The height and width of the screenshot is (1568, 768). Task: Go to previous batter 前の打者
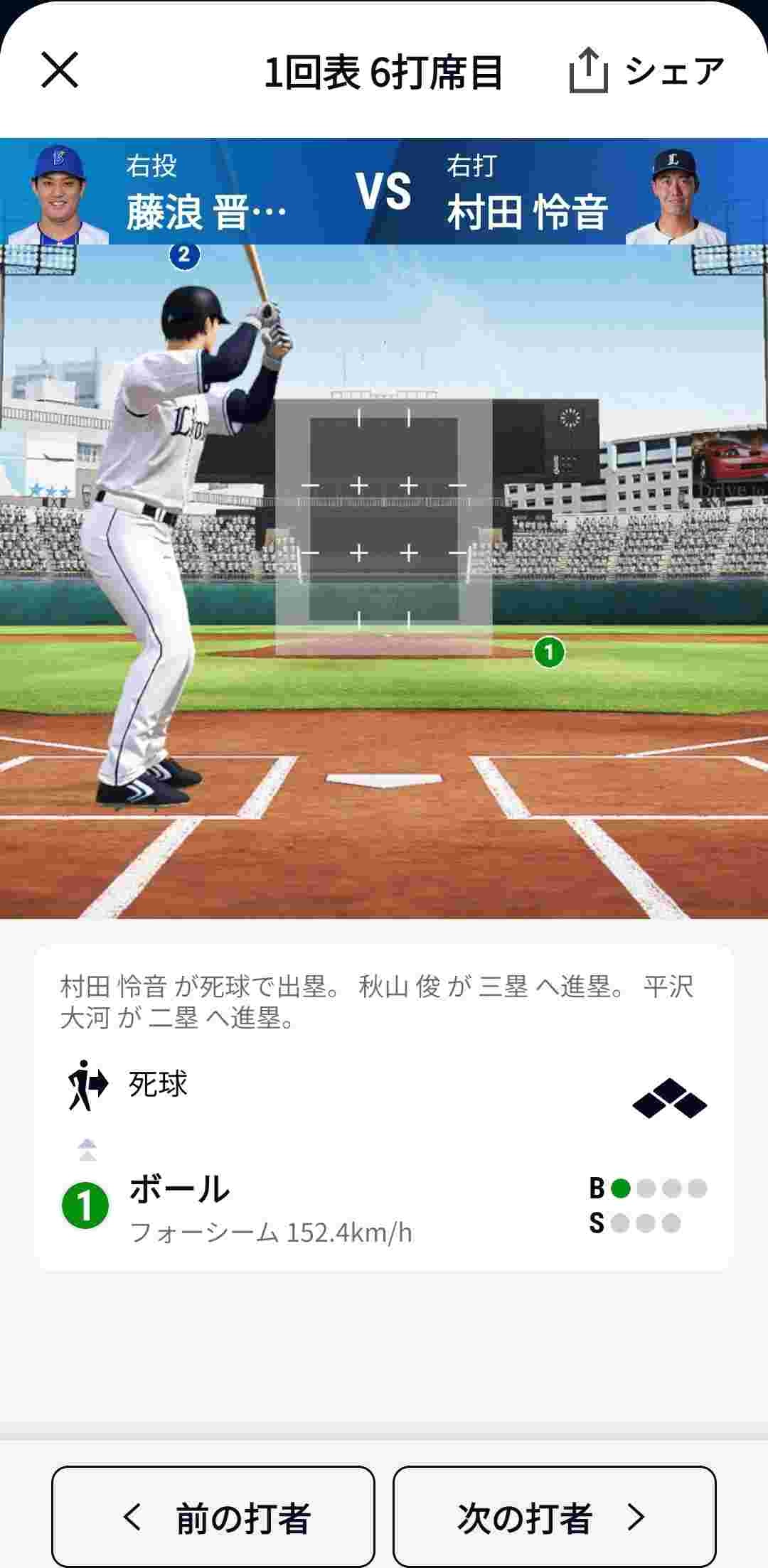(213, 1518)
